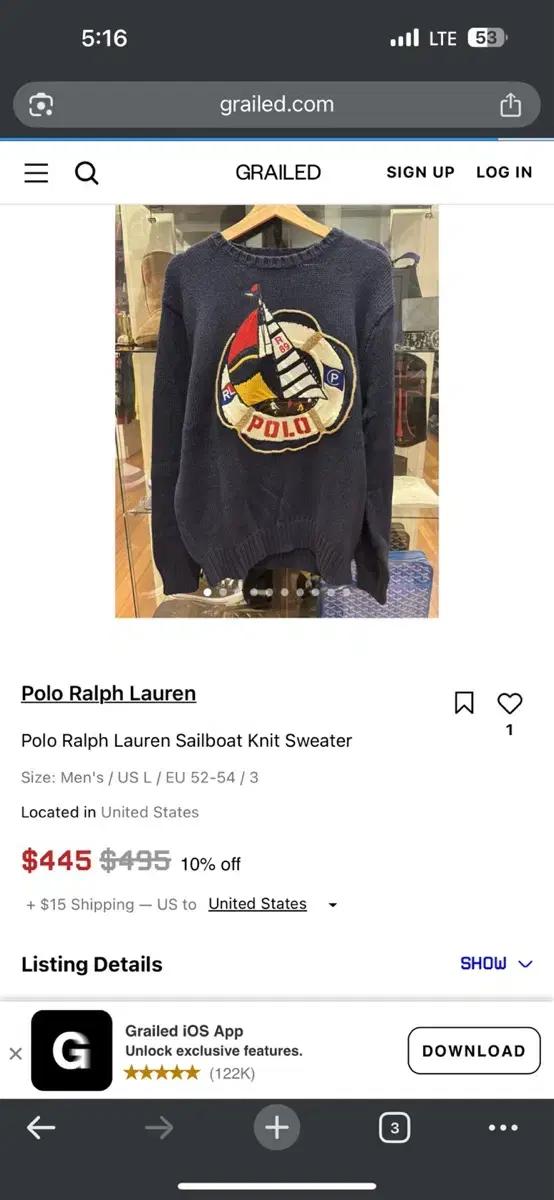Open the Polo Ralph Lauren designer page
The height and width of the screenshot is (1200, 554).
108,693
